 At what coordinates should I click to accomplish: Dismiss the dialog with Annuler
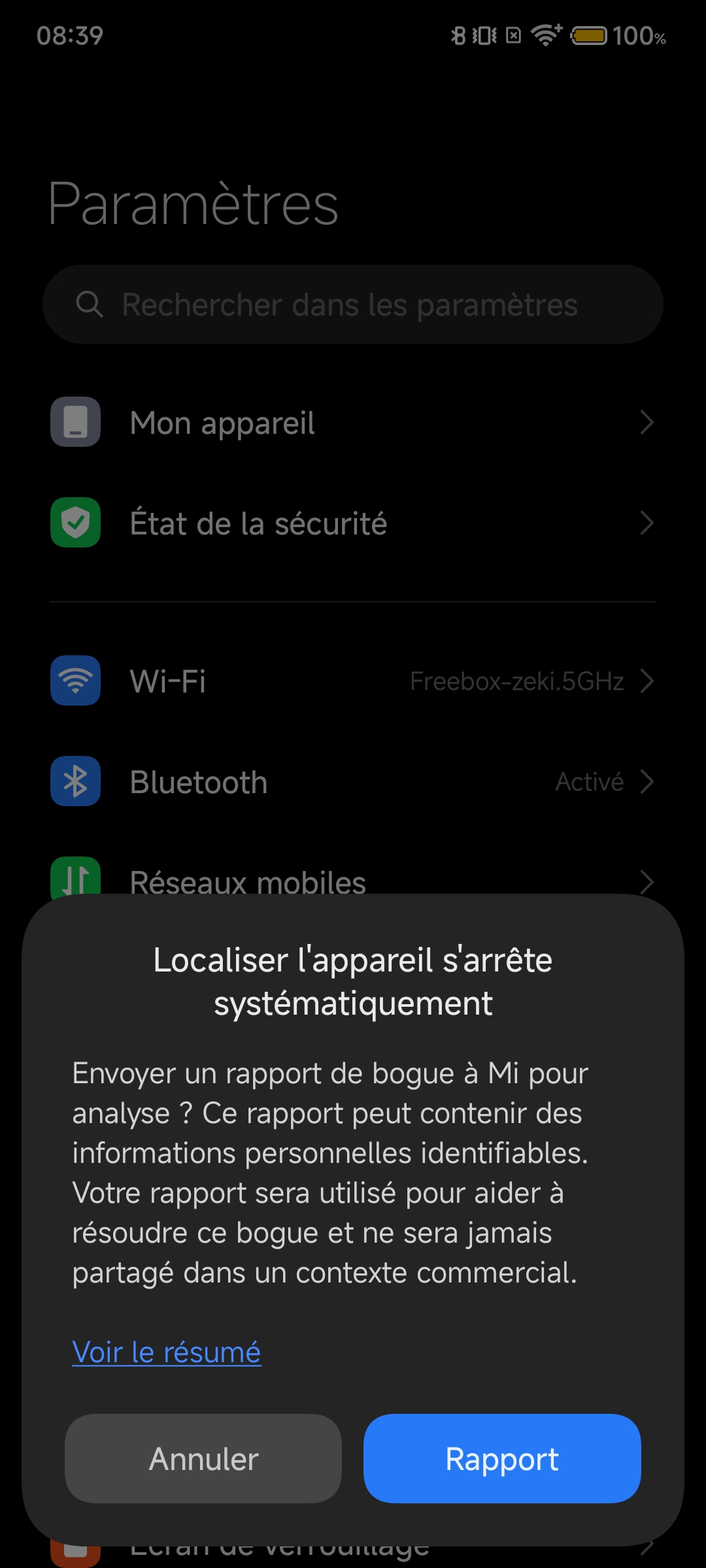tap(203, 1458)
